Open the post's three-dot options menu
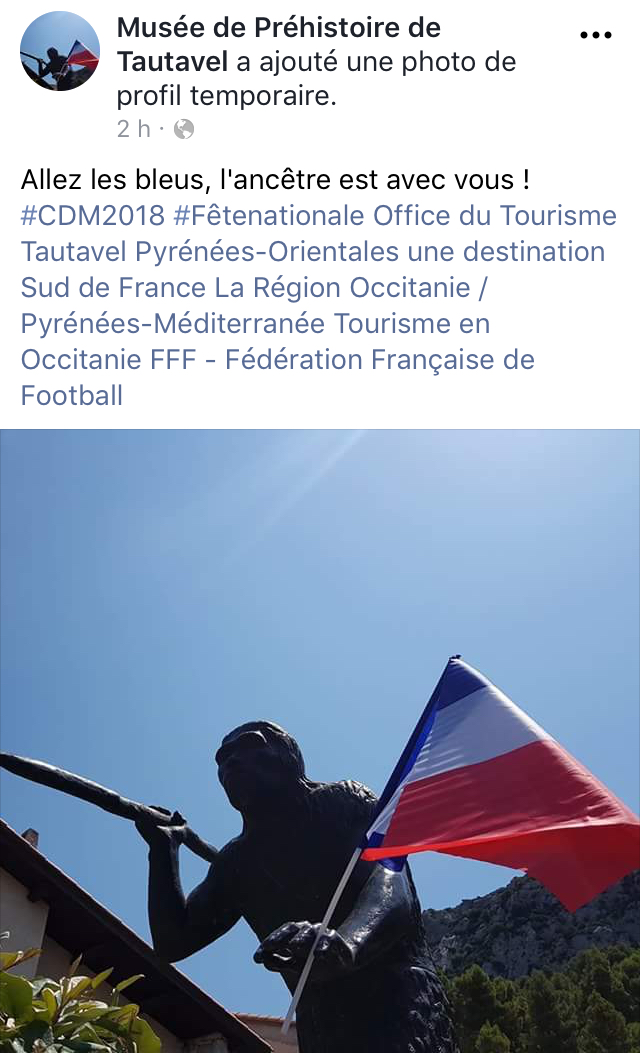The width and height of the screenshot is (640, 1053). click(x=595, y=35)
